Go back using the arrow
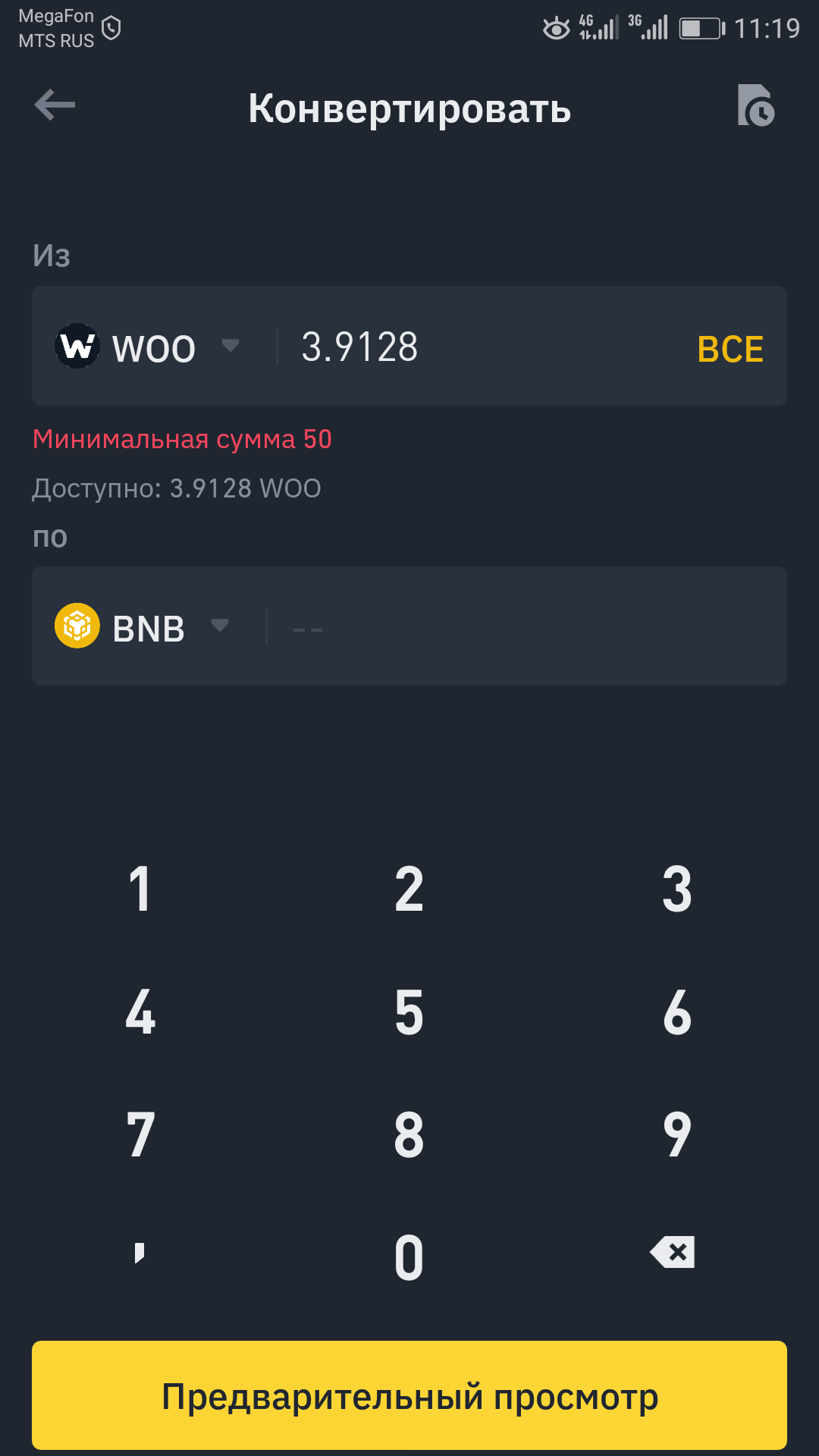 (x=55, y=105)
